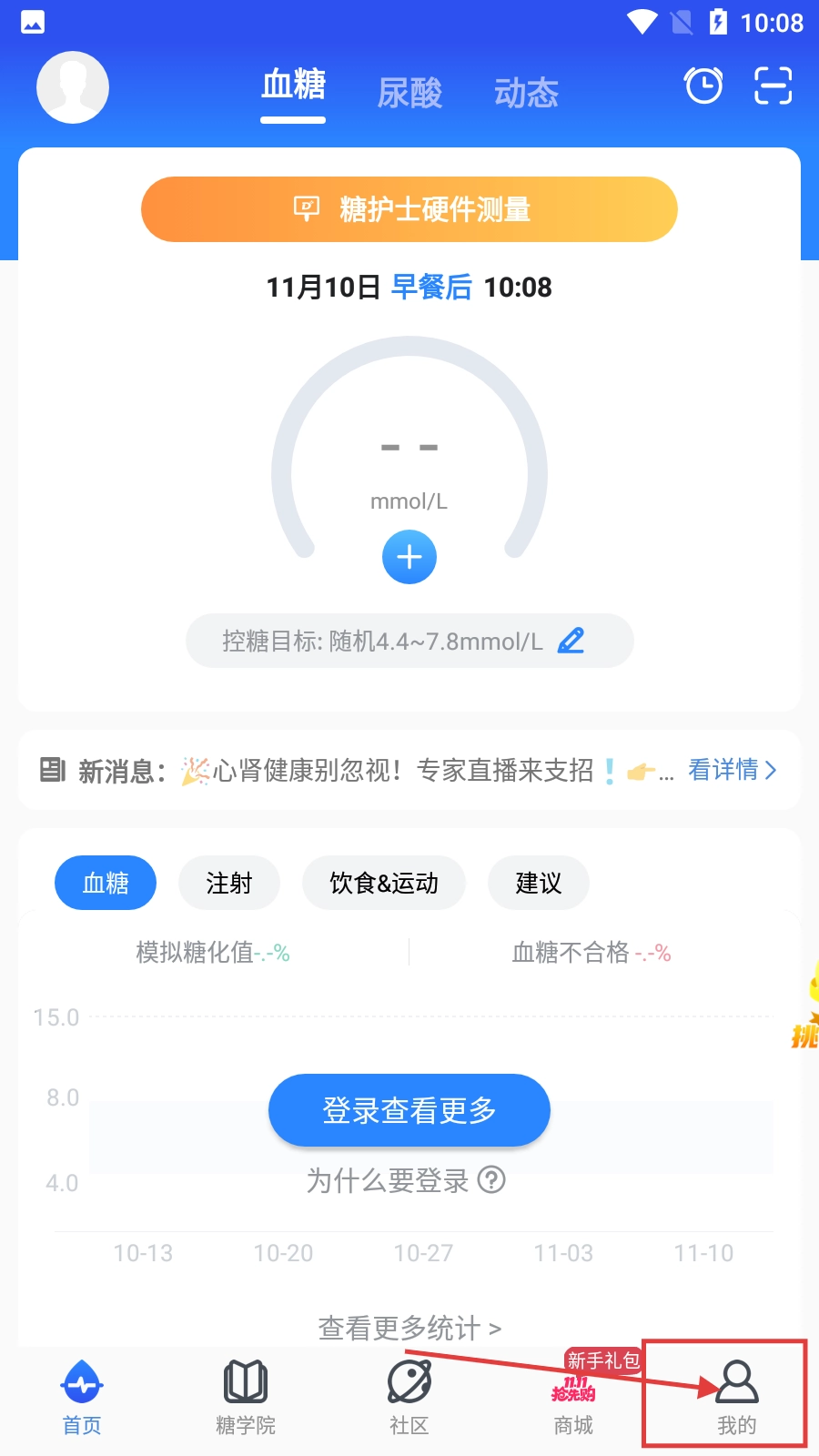Switch to the 动态 tab
The width and height of the screenshot is (819, 1456).
point(526,93)
